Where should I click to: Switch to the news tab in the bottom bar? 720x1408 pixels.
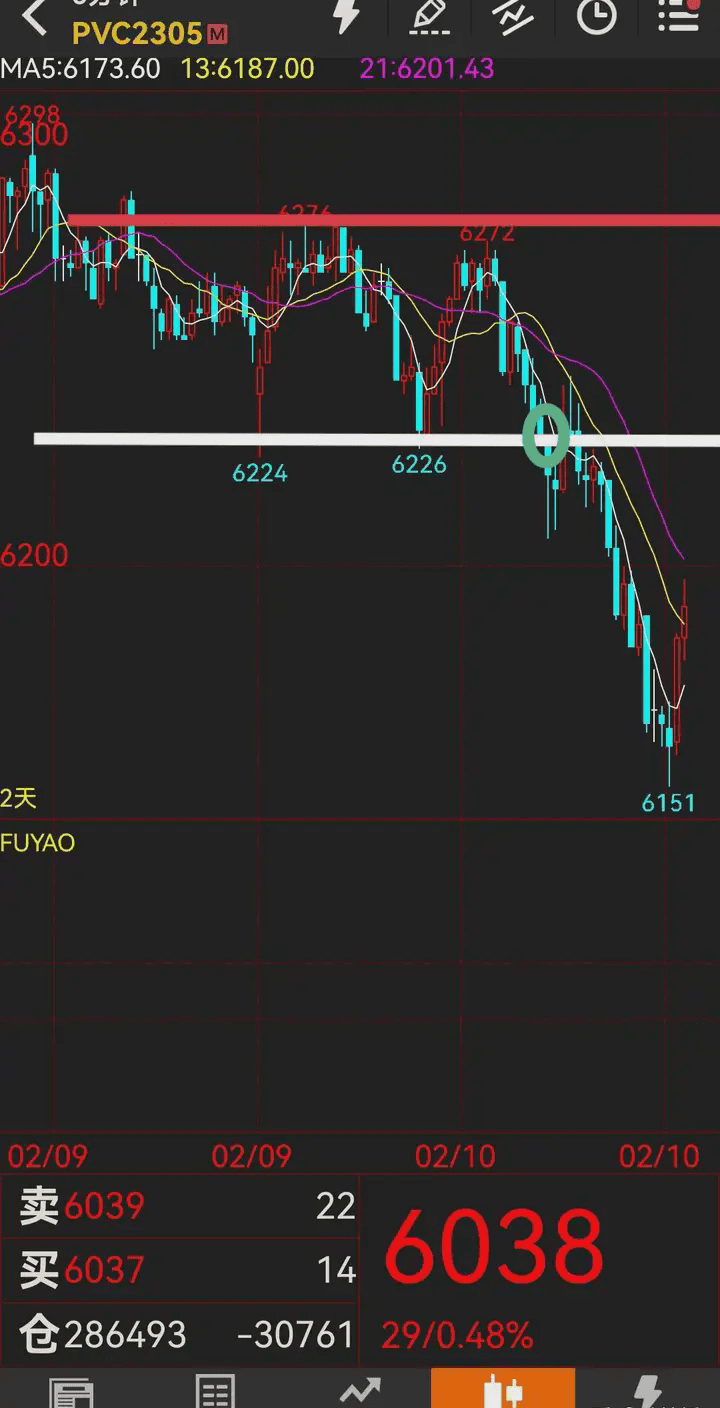click(x=72, y=1390)
